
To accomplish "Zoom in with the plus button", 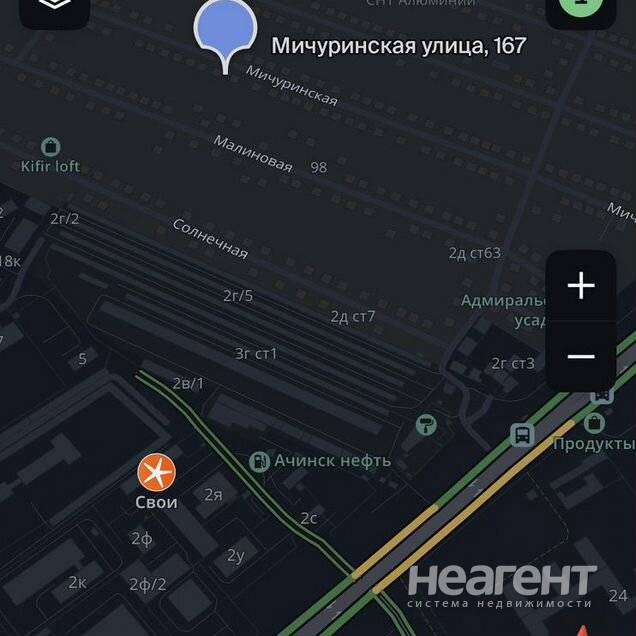I will coord(581,286).
